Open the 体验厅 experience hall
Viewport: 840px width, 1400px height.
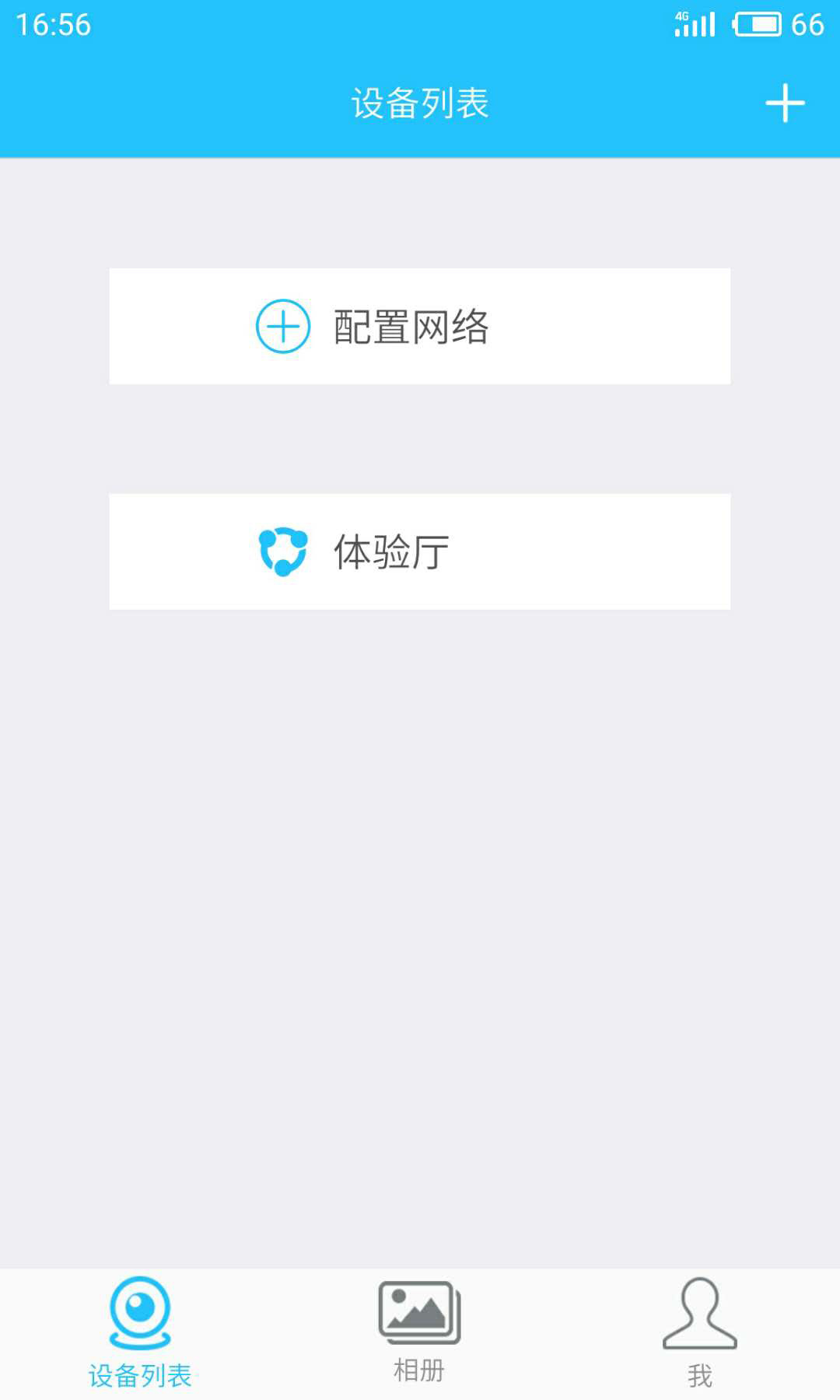[420, 551]
